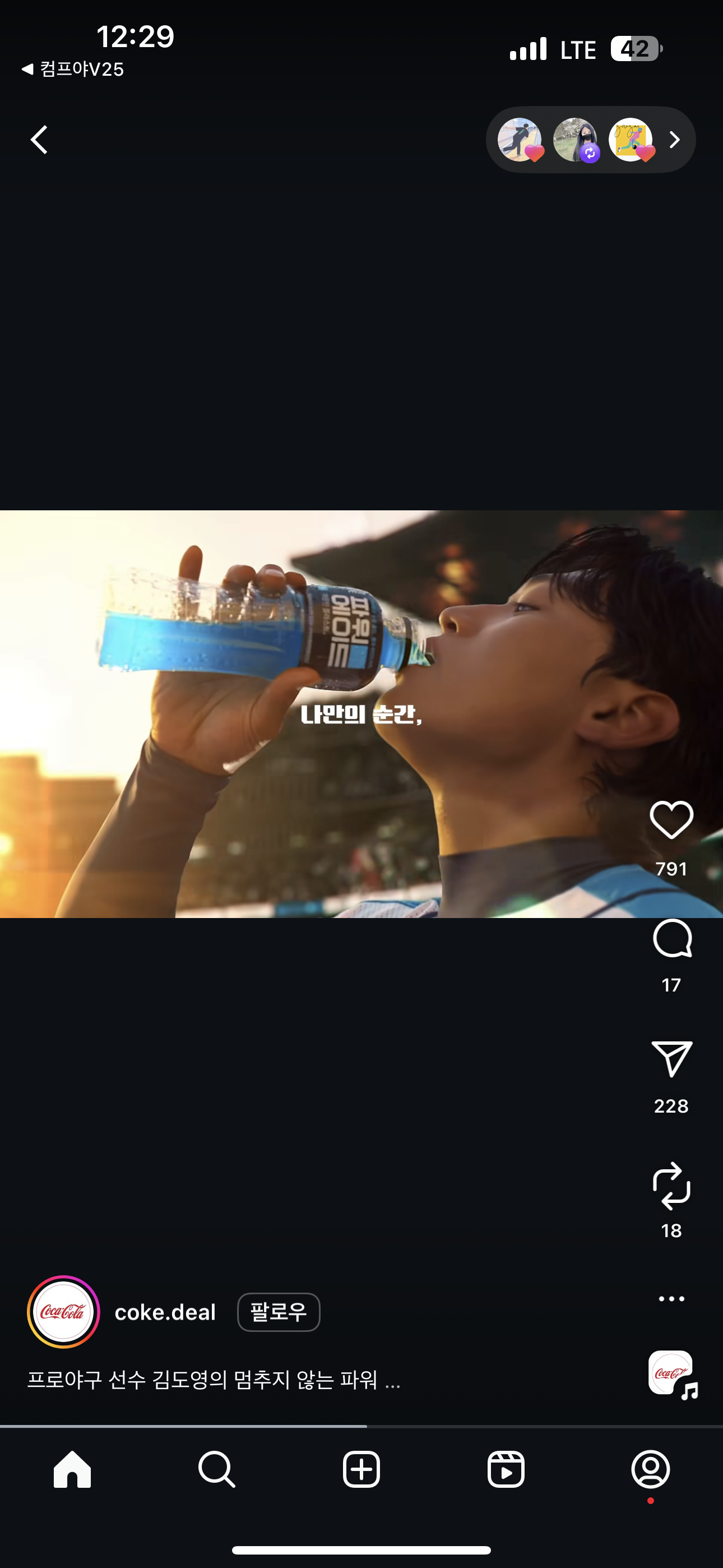Repost this reel

pos(671,1186)
